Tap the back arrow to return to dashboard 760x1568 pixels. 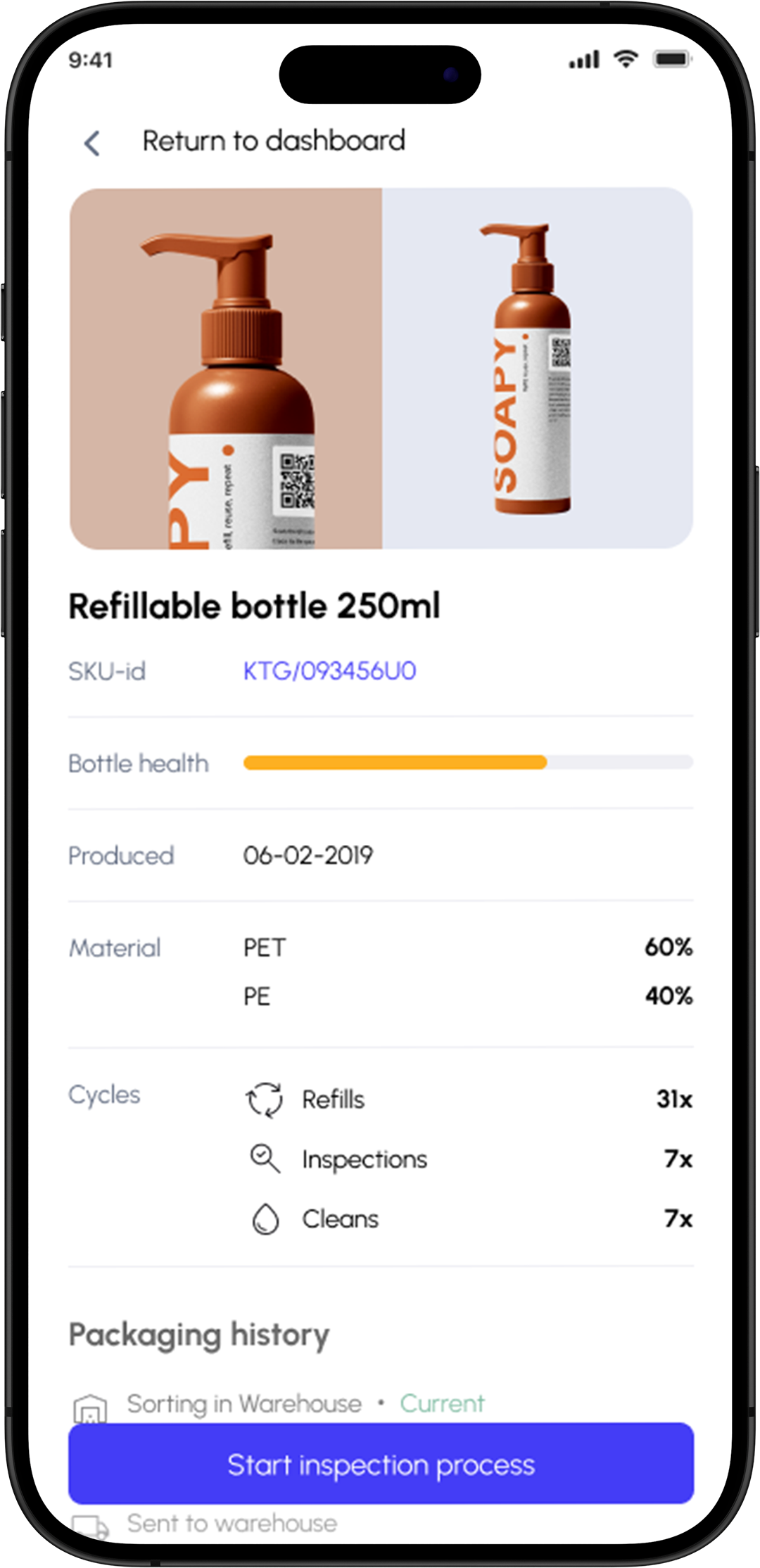pos(92,143)
